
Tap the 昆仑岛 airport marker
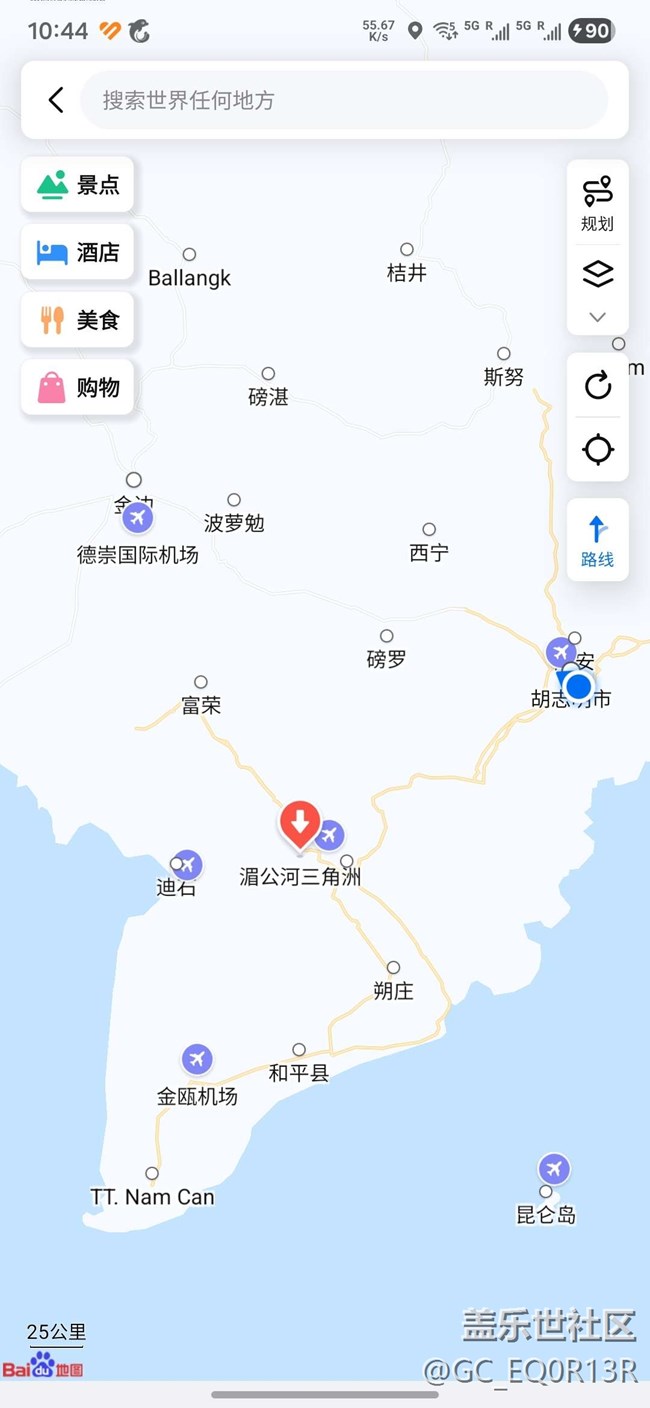click(553, 1168)
